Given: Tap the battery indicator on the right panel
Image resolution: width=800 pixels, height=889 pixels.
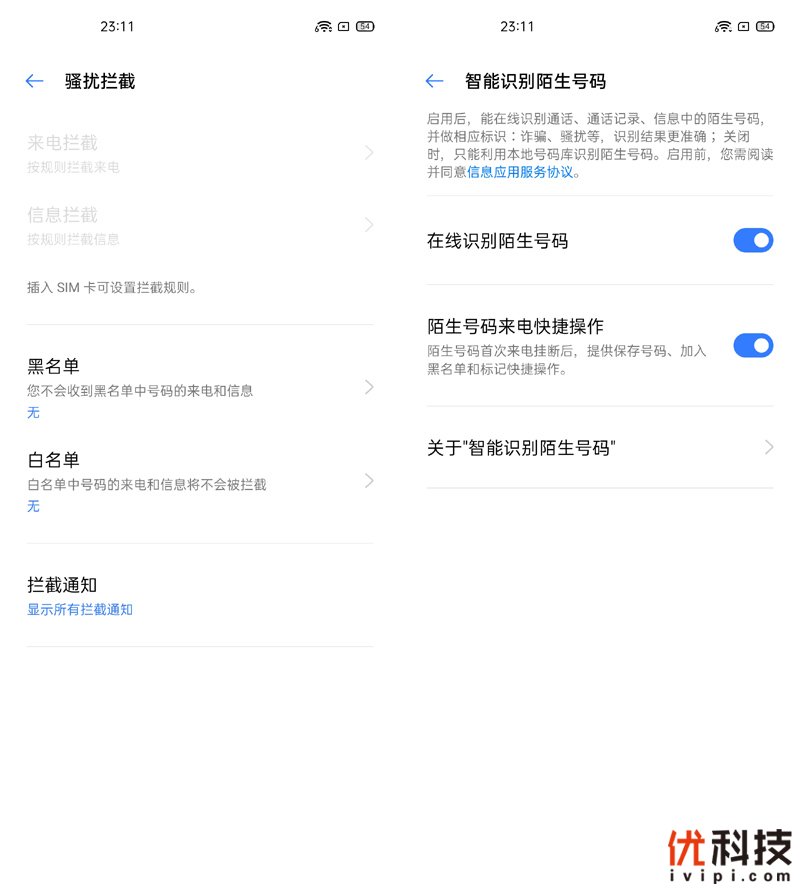Looking at the screenshot, I should coord(766,26).
